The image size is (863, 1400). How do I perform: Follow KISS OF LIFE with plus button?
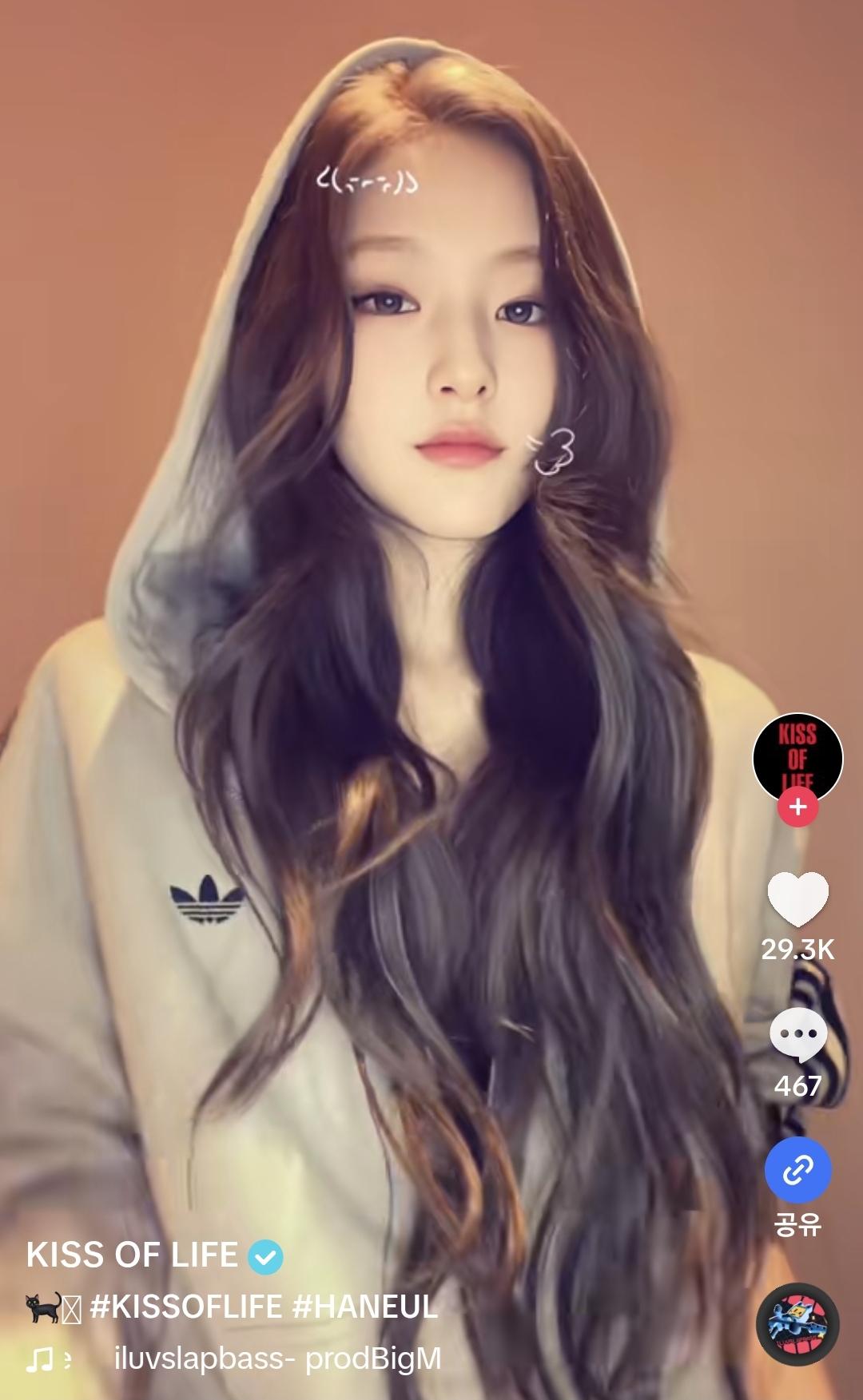(797, 807)
